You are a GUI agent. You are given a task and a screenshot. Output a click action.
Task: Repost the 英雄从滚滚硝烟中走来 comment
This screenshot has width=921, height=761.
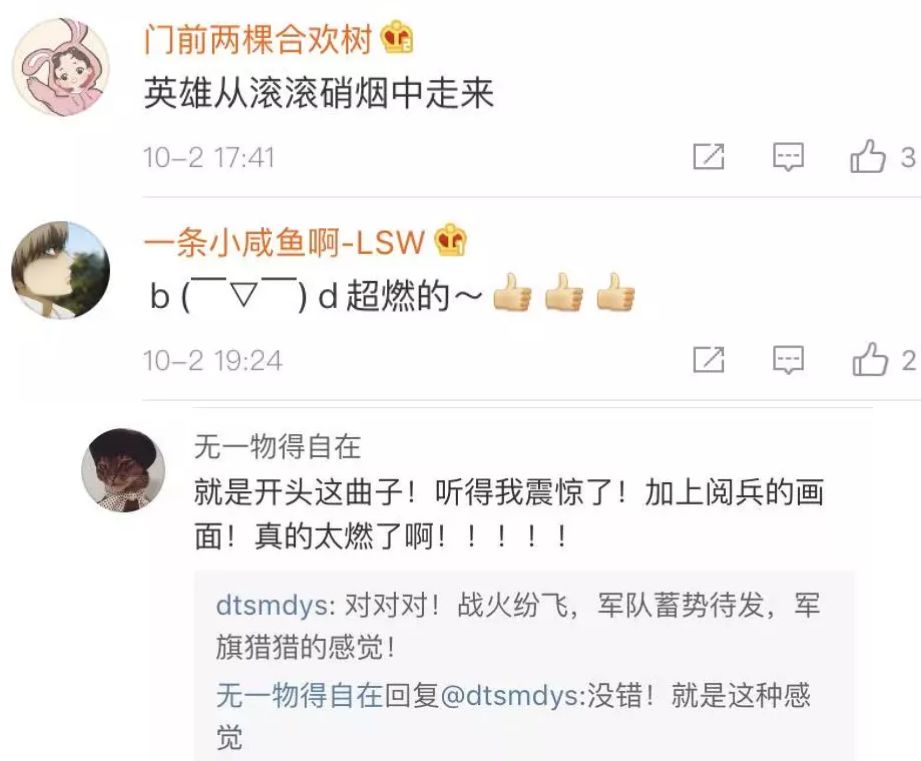(708, 157)
